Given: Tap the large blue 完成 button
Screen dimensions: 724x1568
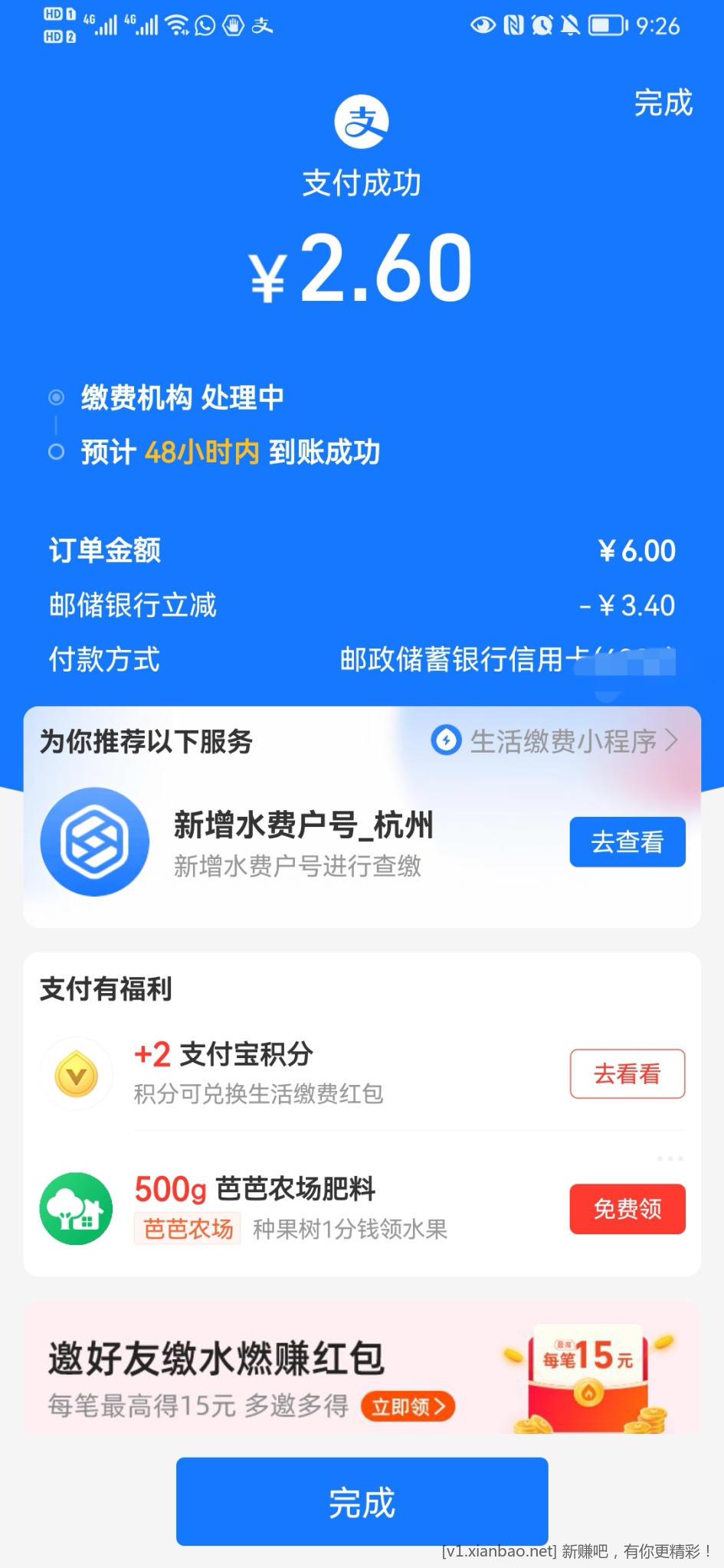Looking at the screenshot, I should point(362,1501).
